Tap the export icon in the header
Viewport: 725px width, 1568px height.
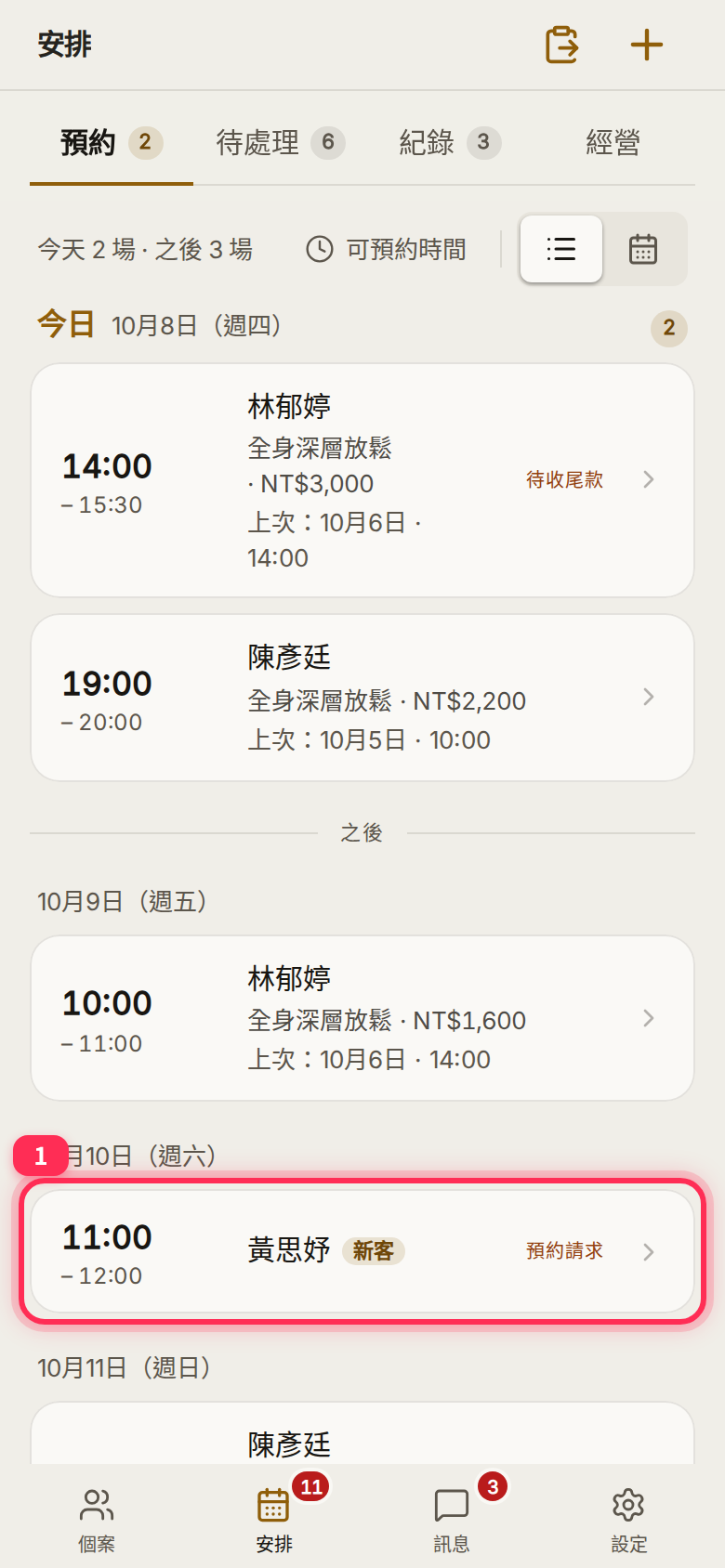click(x=561, y=45)
